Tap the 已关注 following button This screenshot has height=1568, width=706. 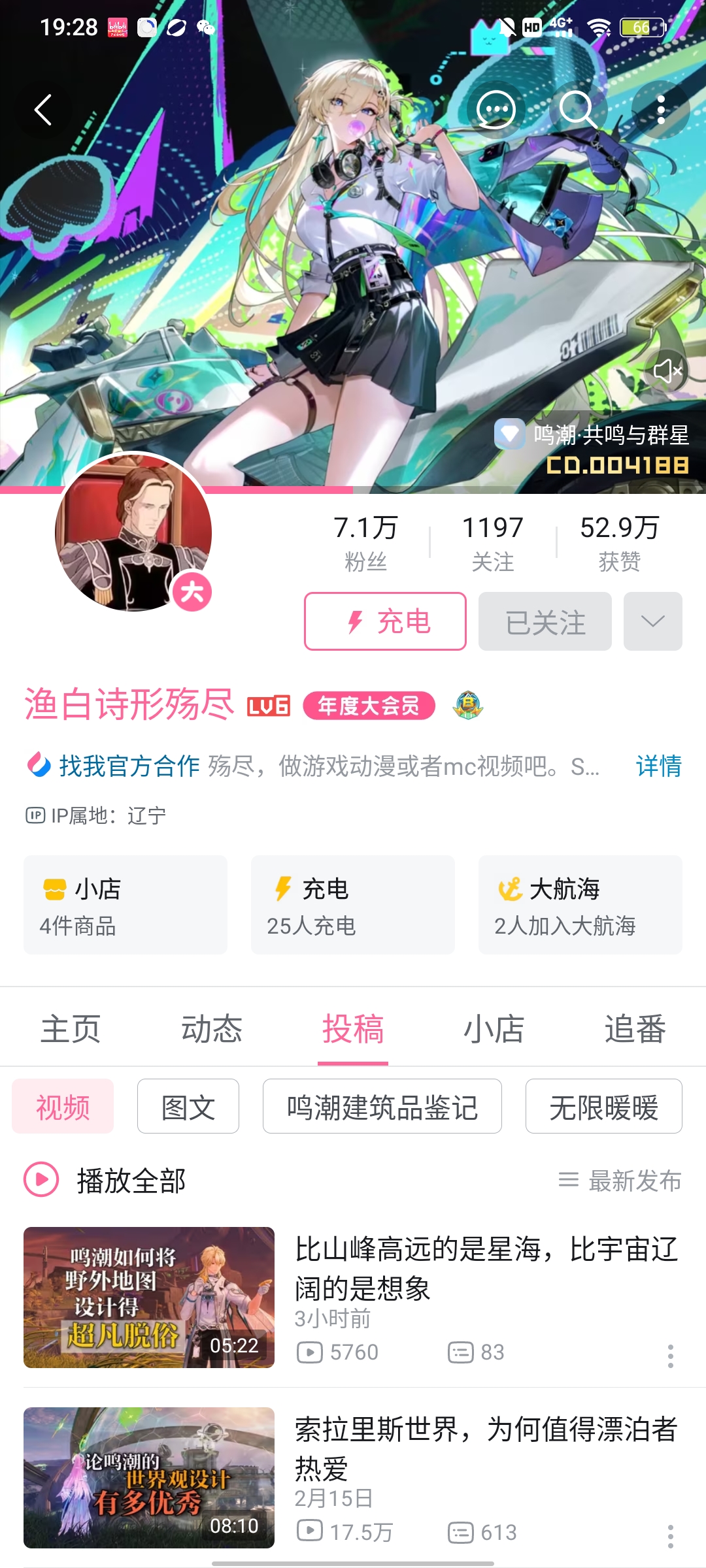pos(545,621)
